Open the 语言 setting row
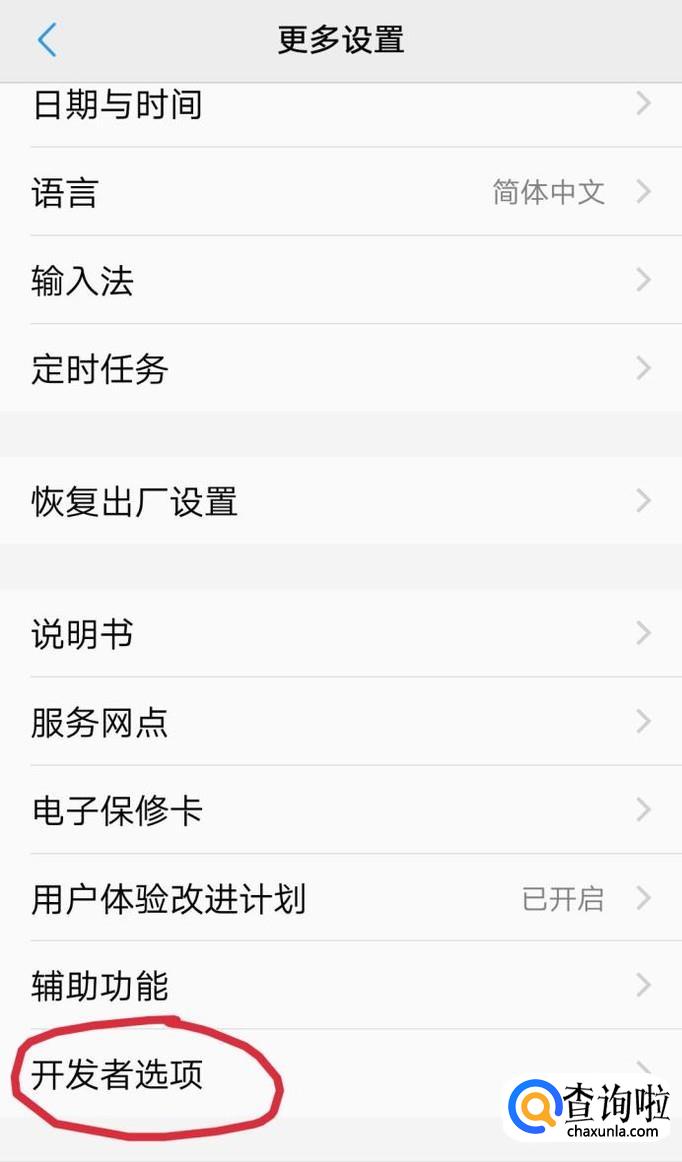The image size is (682, 1162). (x=340, y=192)
